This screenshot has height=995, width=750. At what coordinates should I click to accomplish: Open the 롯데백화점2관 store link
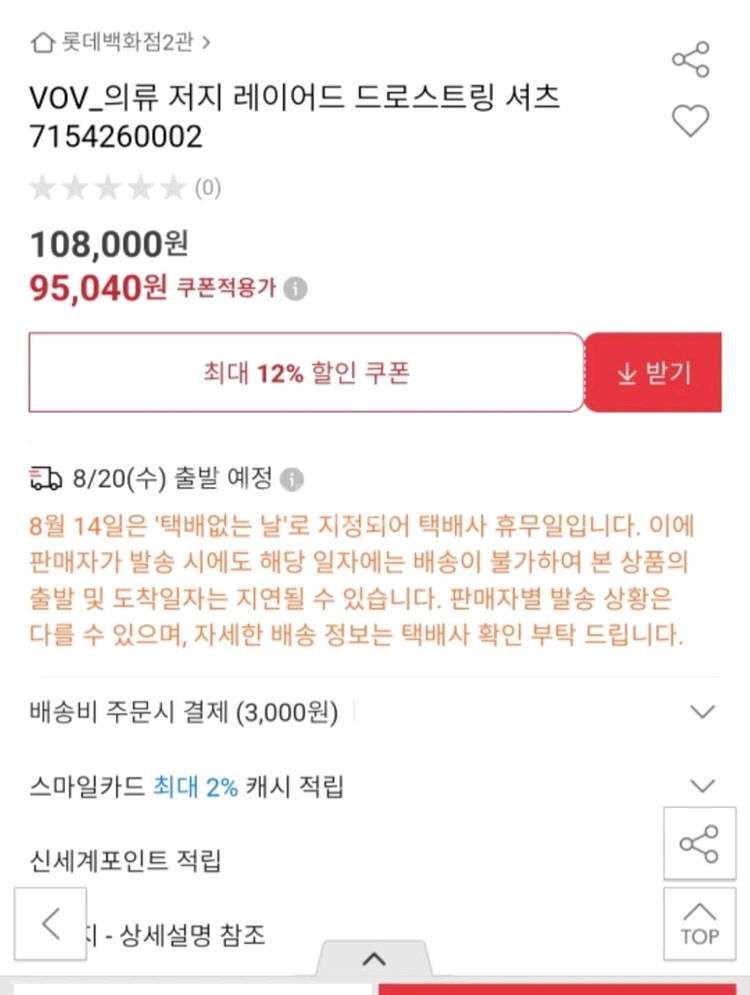click(120, 42)
